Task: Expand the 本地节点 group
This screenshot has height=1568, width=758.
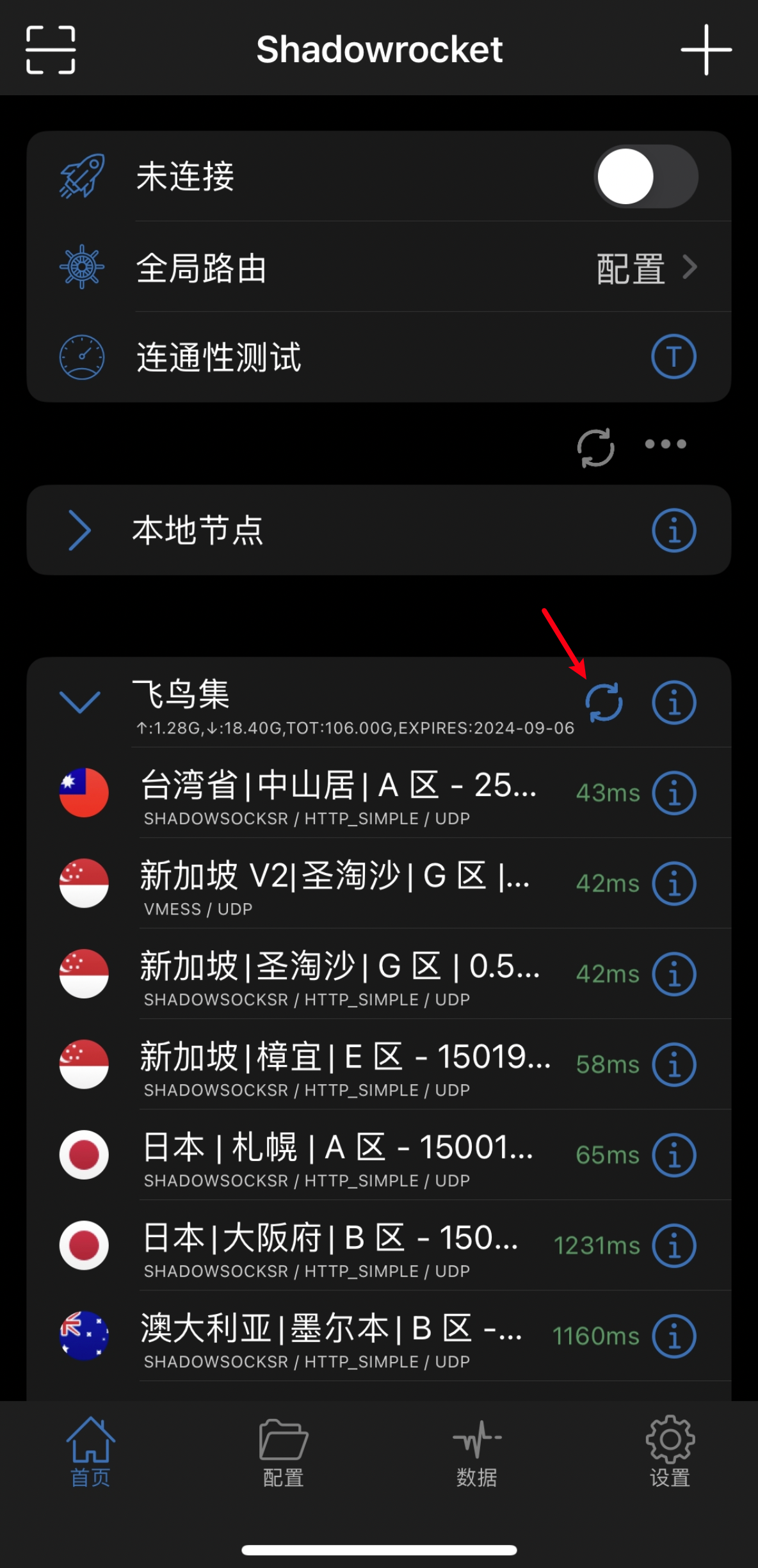Action: [x=80, y=530]
